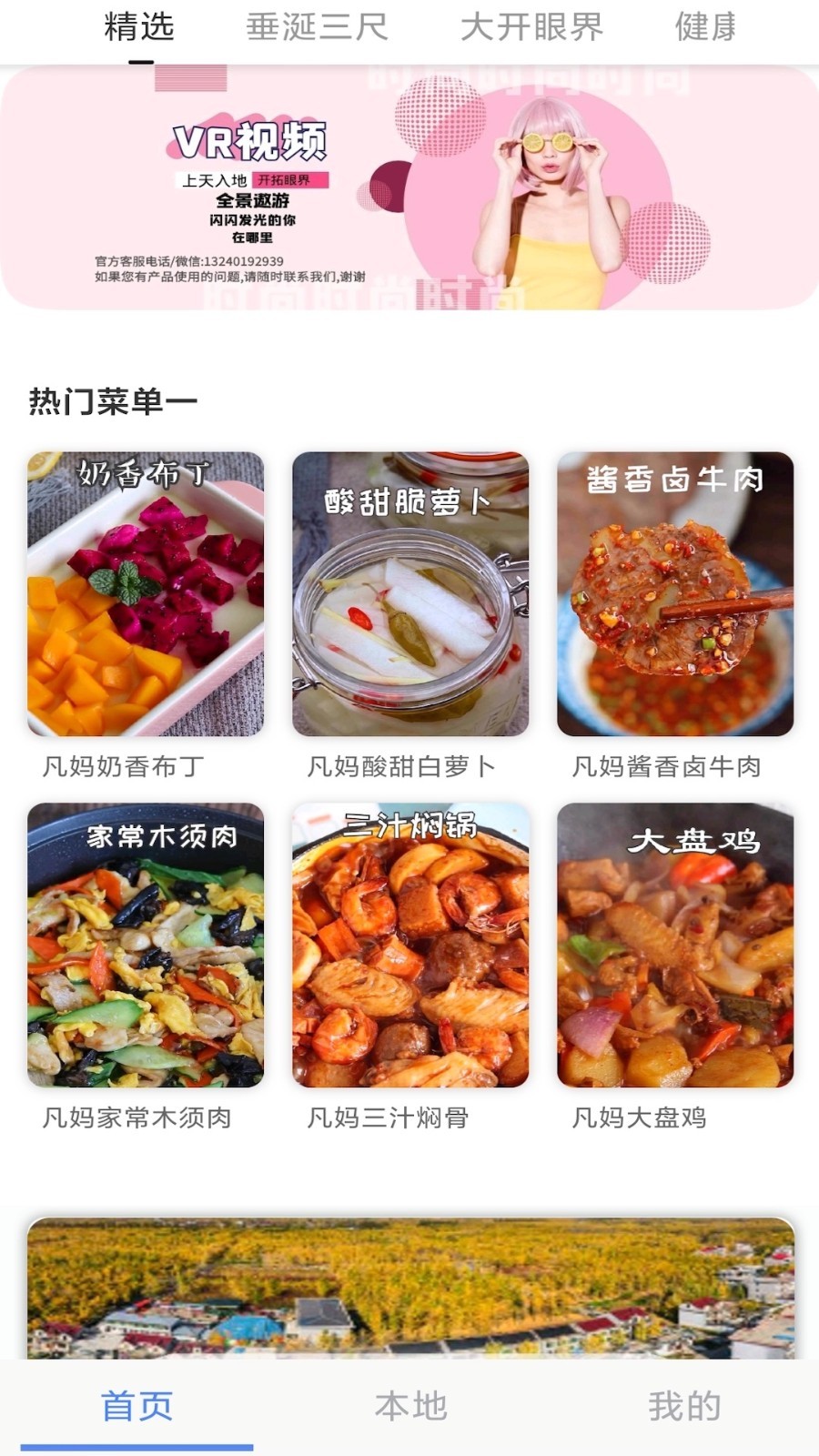Viewport: 819px width, 1456px height.
Task: Open the 我的 profile tab
Action: (684, 1406)
